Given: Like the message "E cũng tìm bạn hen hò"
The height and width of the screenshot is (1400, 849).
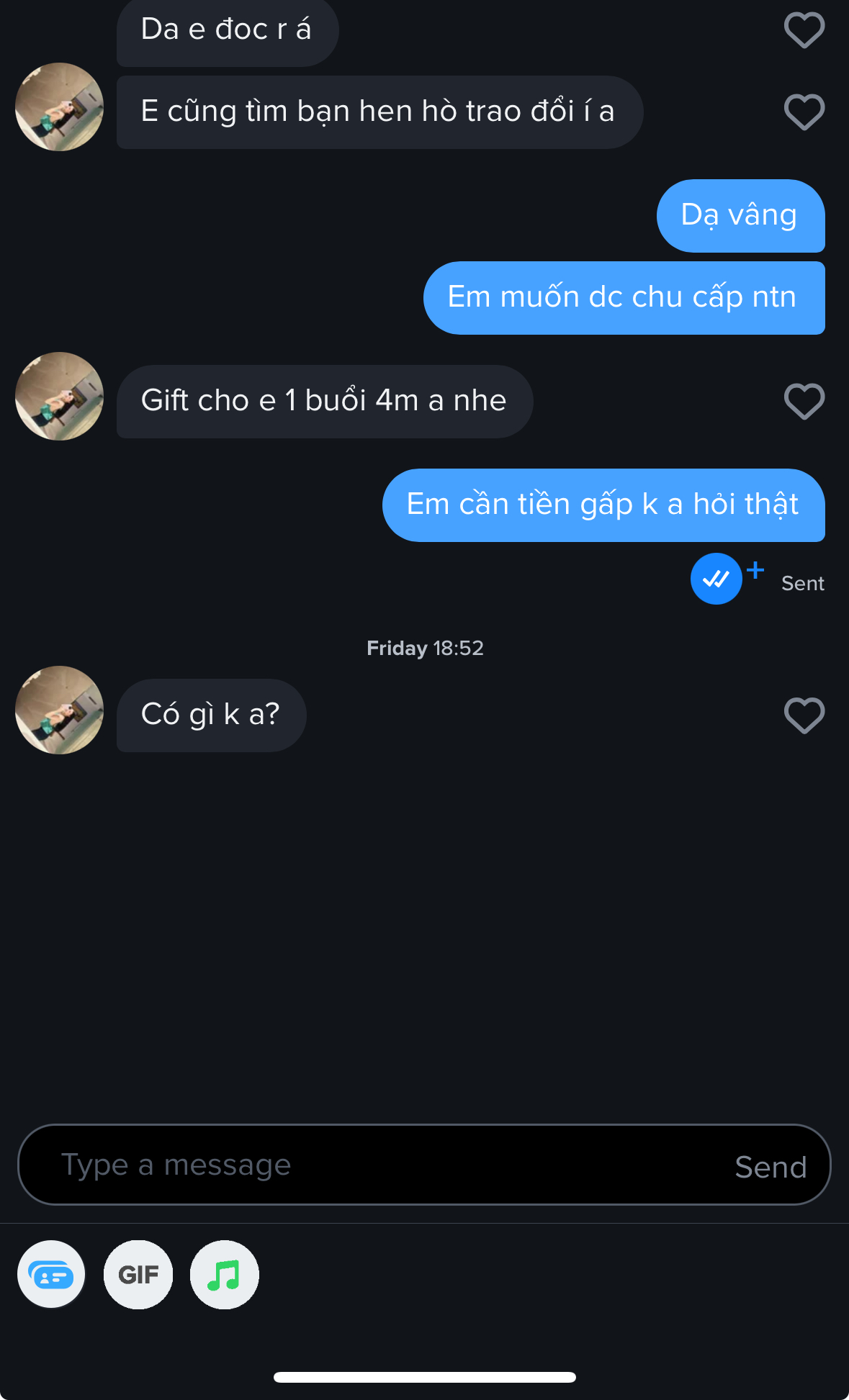Looking at the screenshot, I should coord(804,112).
